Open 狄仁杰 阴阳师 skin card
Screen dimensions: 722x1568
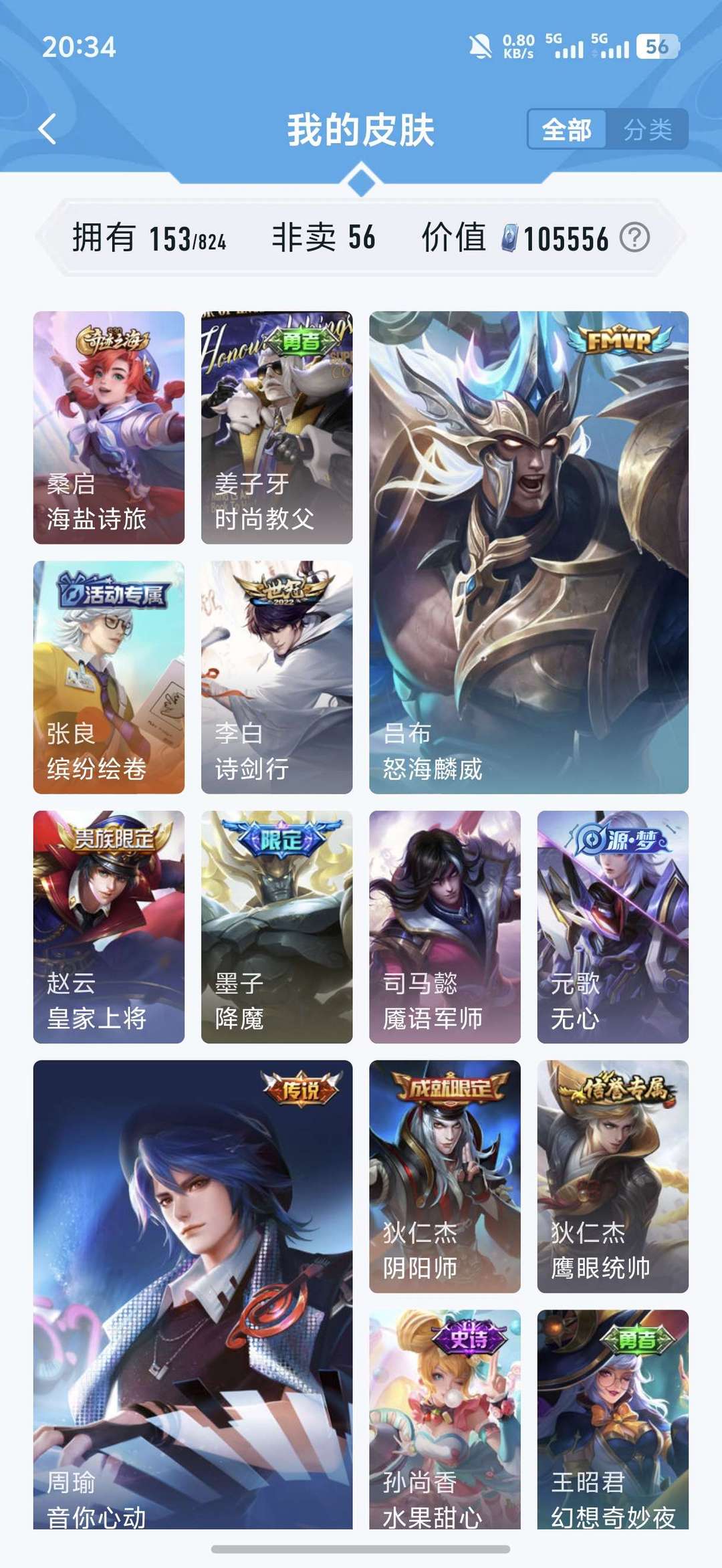[x=445, y=1176]
